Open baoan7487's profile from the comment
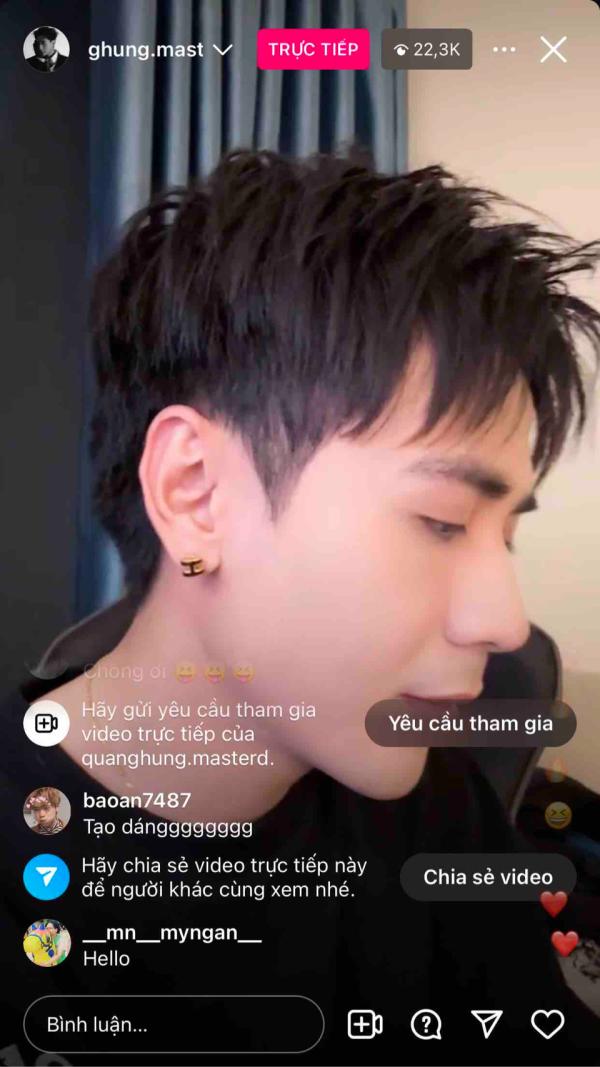This screenshot has width=600, height=1067. [47, 811]
